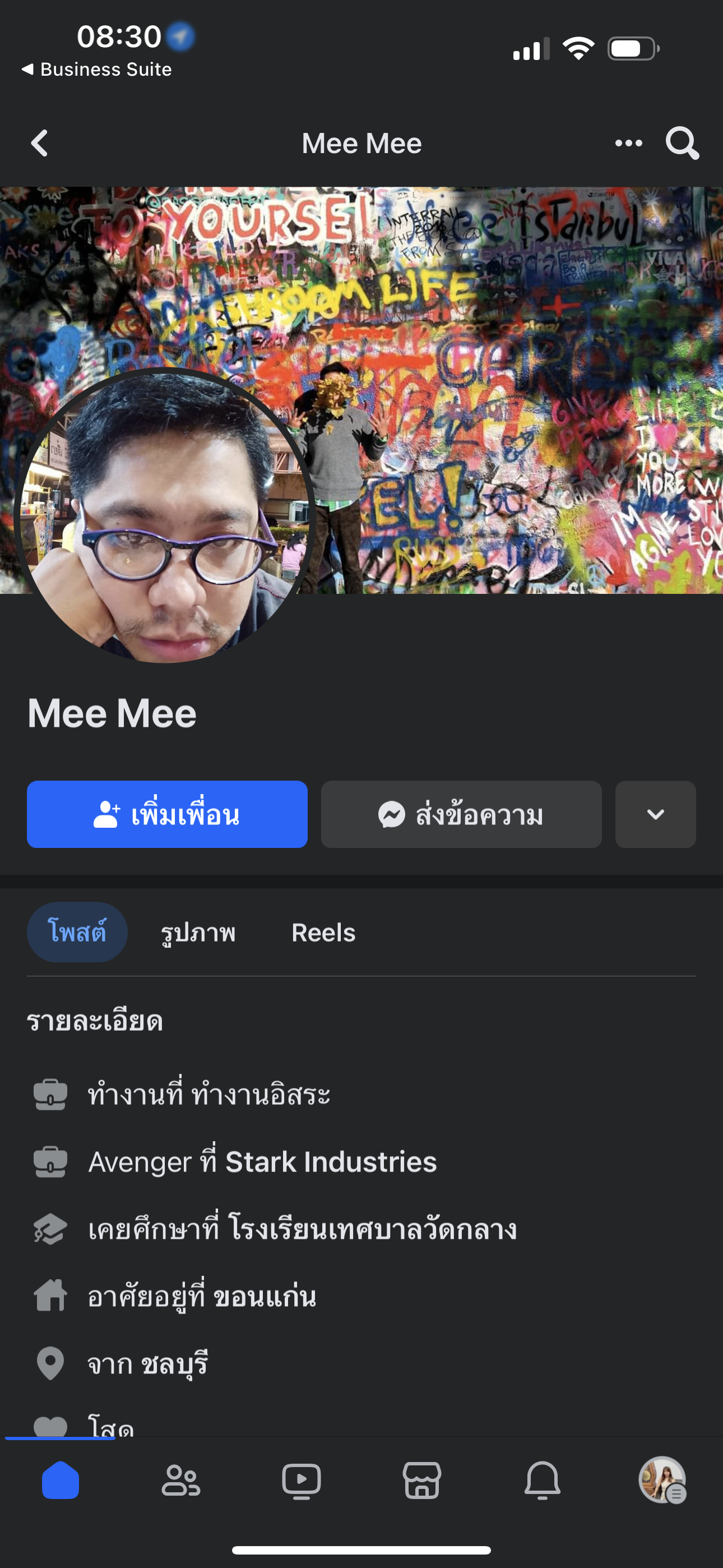Open the Marketplace tab

point(421,1481)
